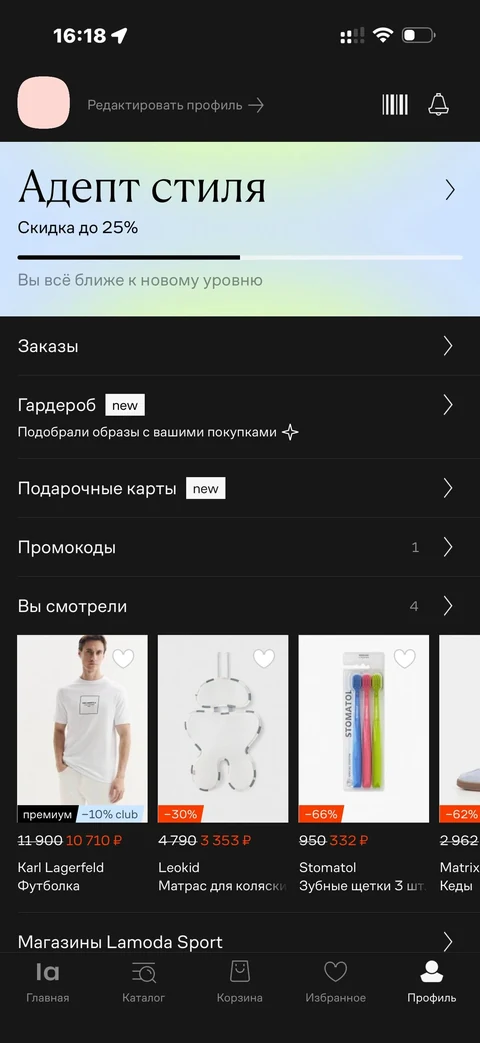Switch to the Избранное tab
Screen dimensions: 480x1043
coord(336,982)
